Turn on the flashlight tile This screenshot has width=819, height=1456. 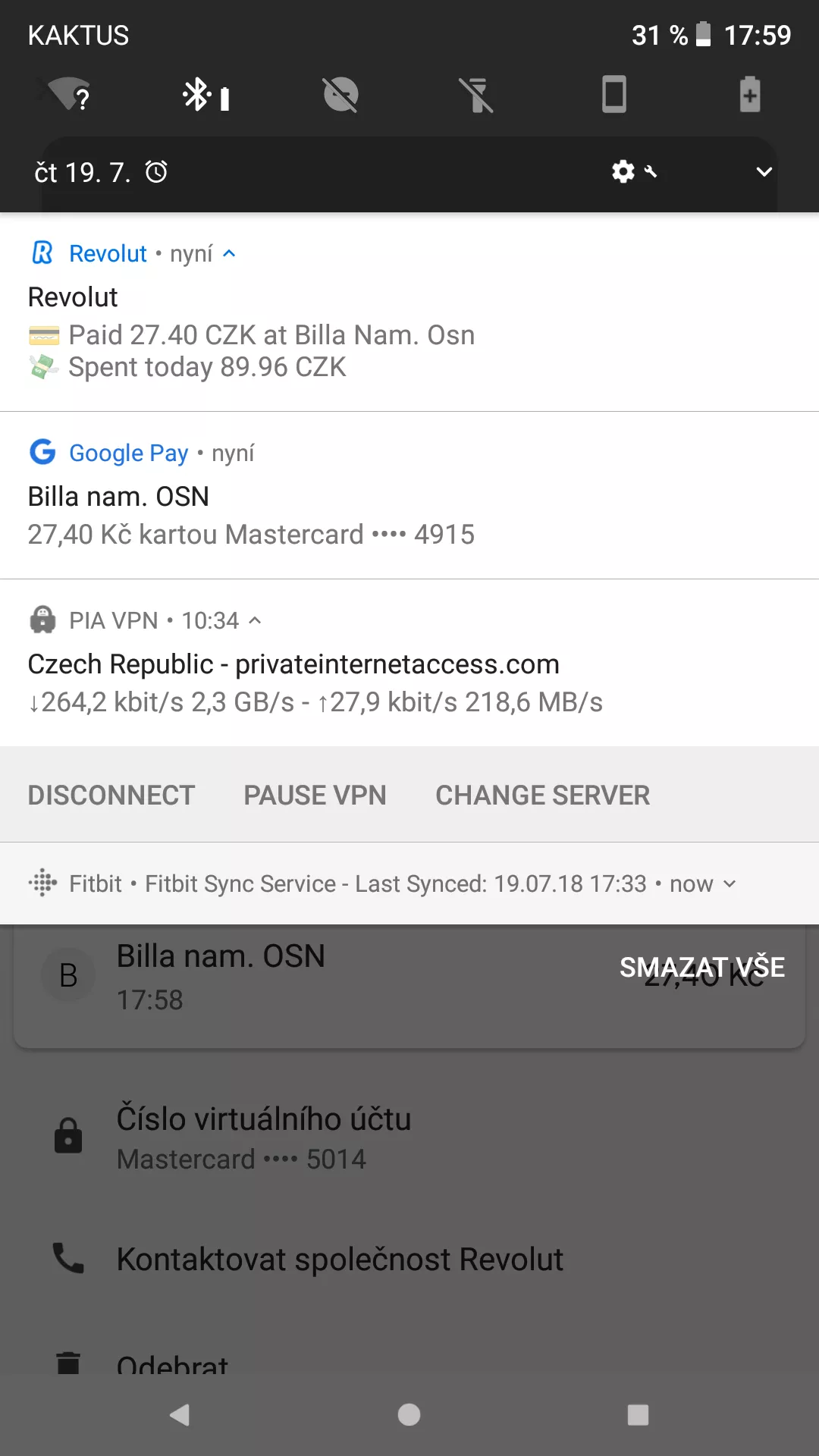coord(477,95)
